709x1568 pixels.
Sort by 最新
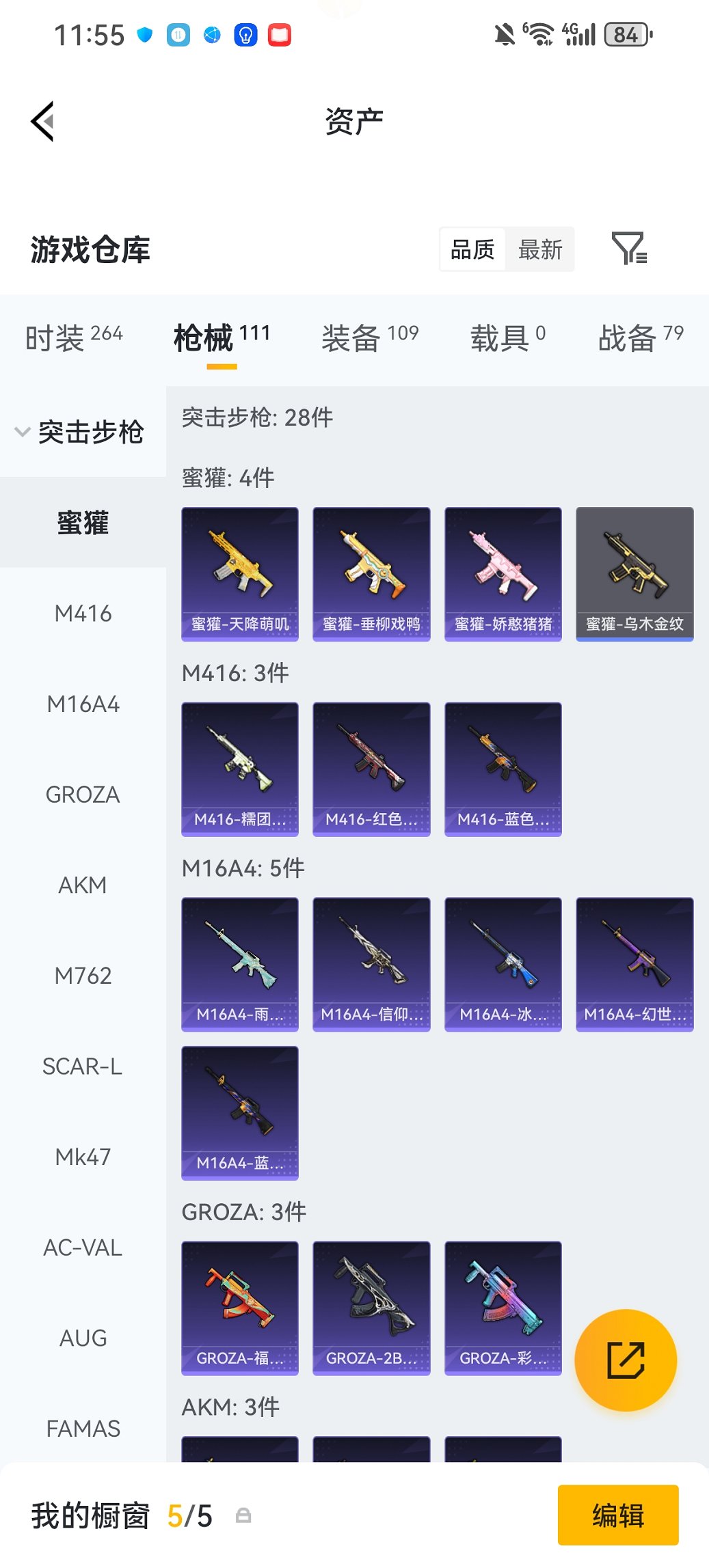pyautogui.click(x=539, y=249)
